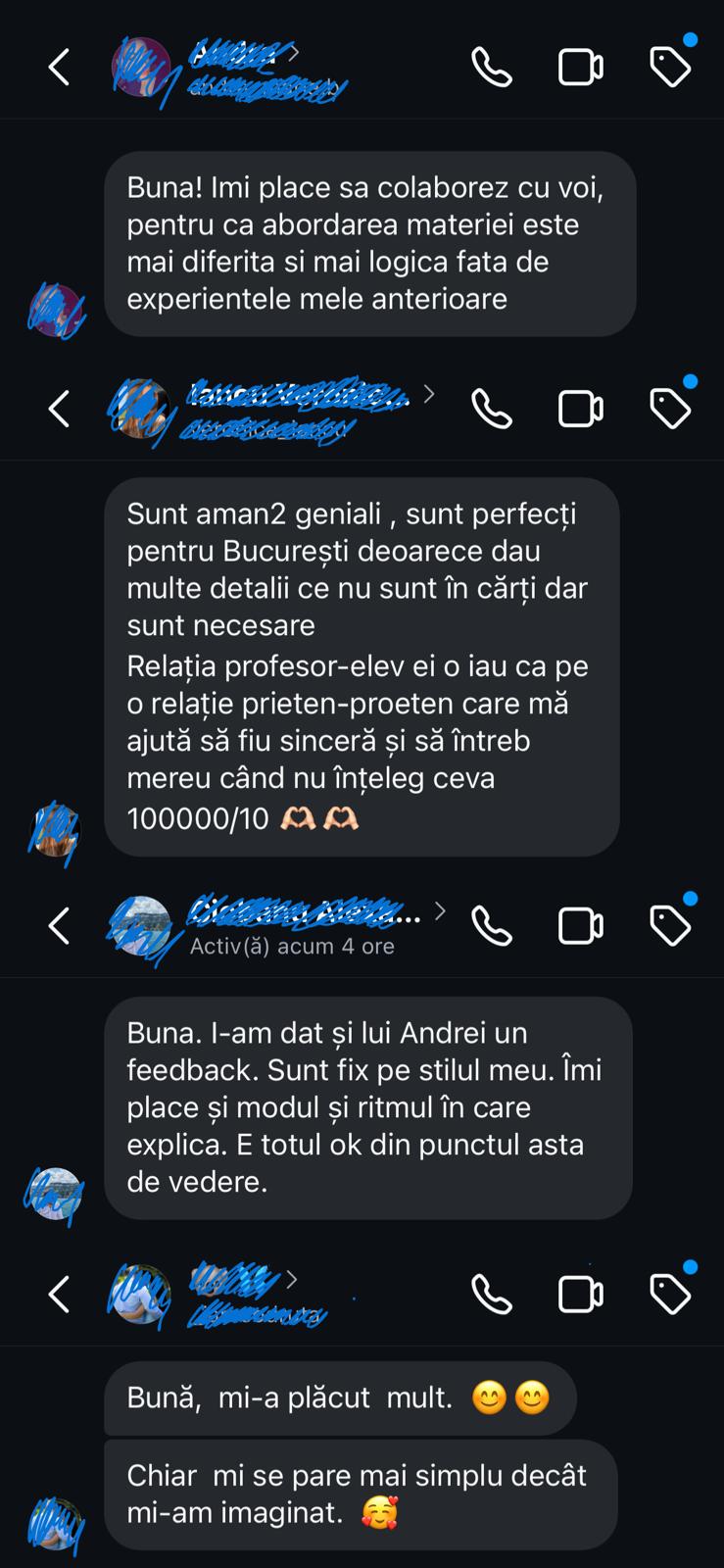Start a video call in the bottom conversation header
The height and width of the screenshot is (1568, 724).
point(581,1294)
